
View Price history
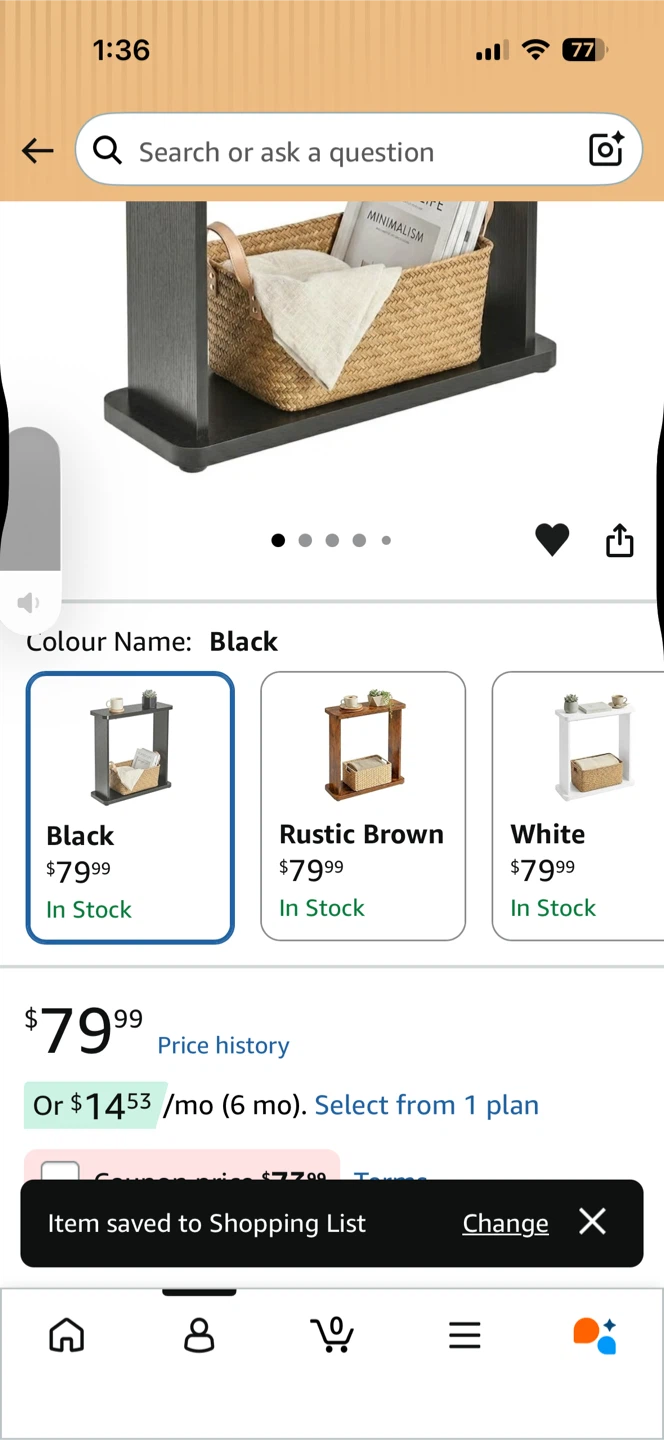(x=223, y=1045)
